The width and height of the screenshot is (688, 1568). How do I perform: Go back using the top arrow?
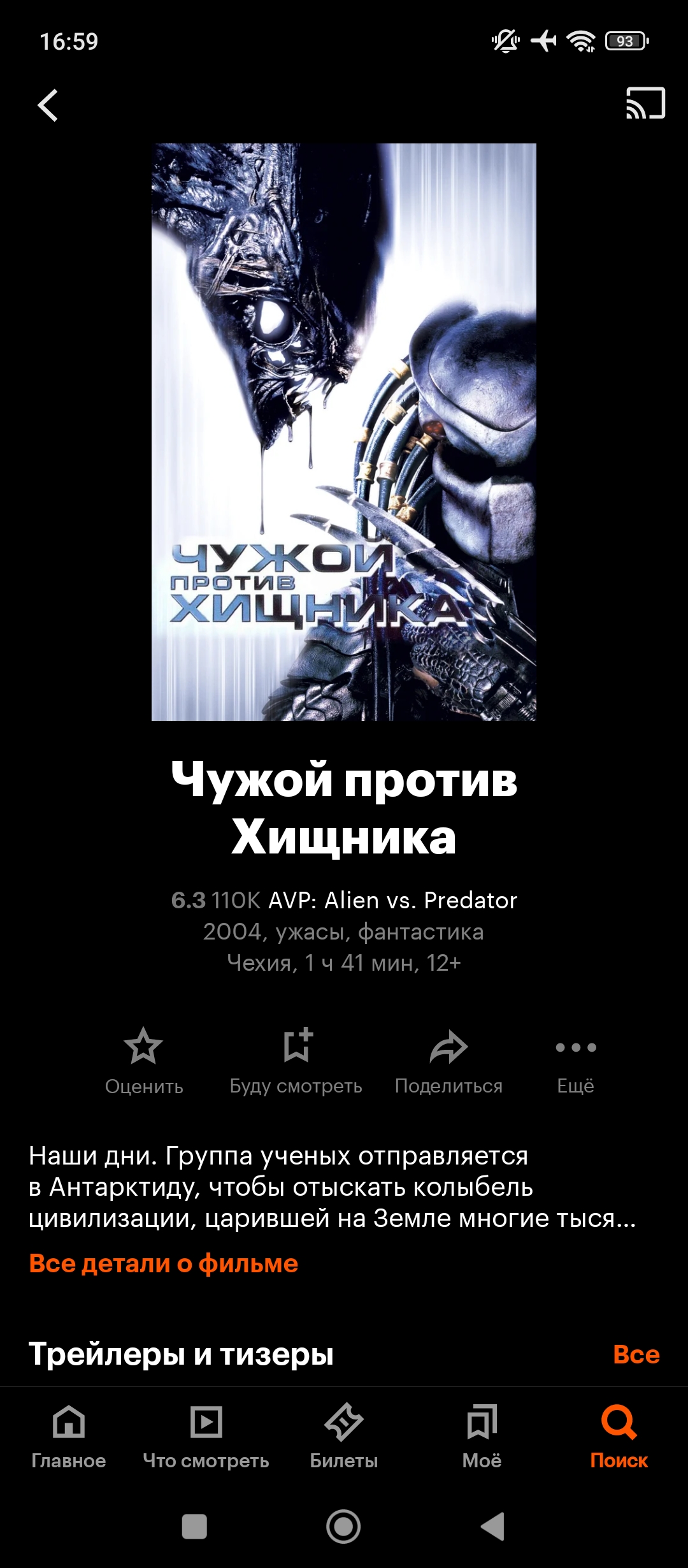(48, 105)
